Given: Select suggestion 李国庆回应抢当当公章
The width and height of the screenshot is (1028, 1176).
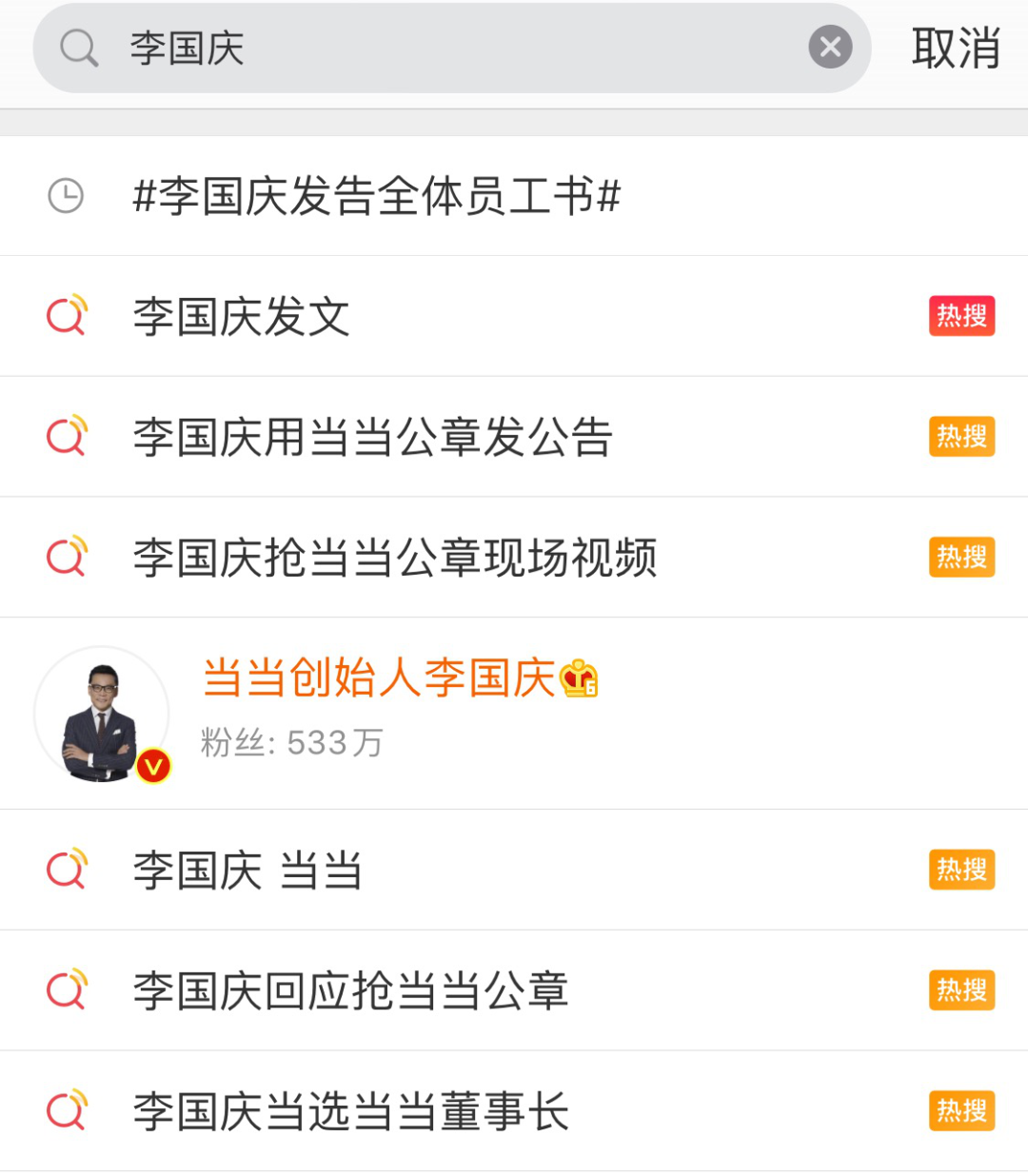Looking at the screenshot, I should point(351,990).
